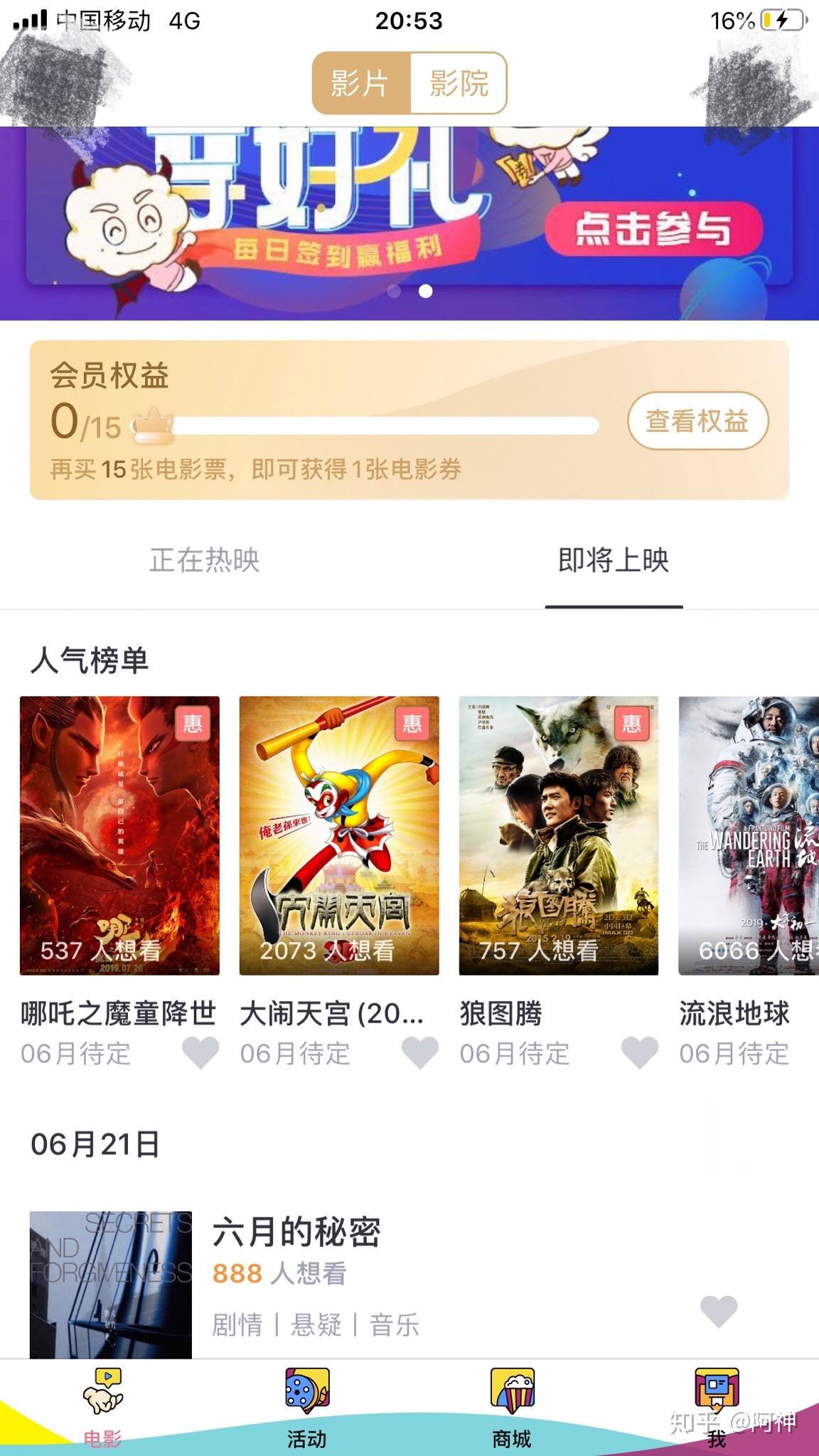Open the 我 profile tab
The height and width of the screenshot is (1456, 819).
tap(717, 1408)
